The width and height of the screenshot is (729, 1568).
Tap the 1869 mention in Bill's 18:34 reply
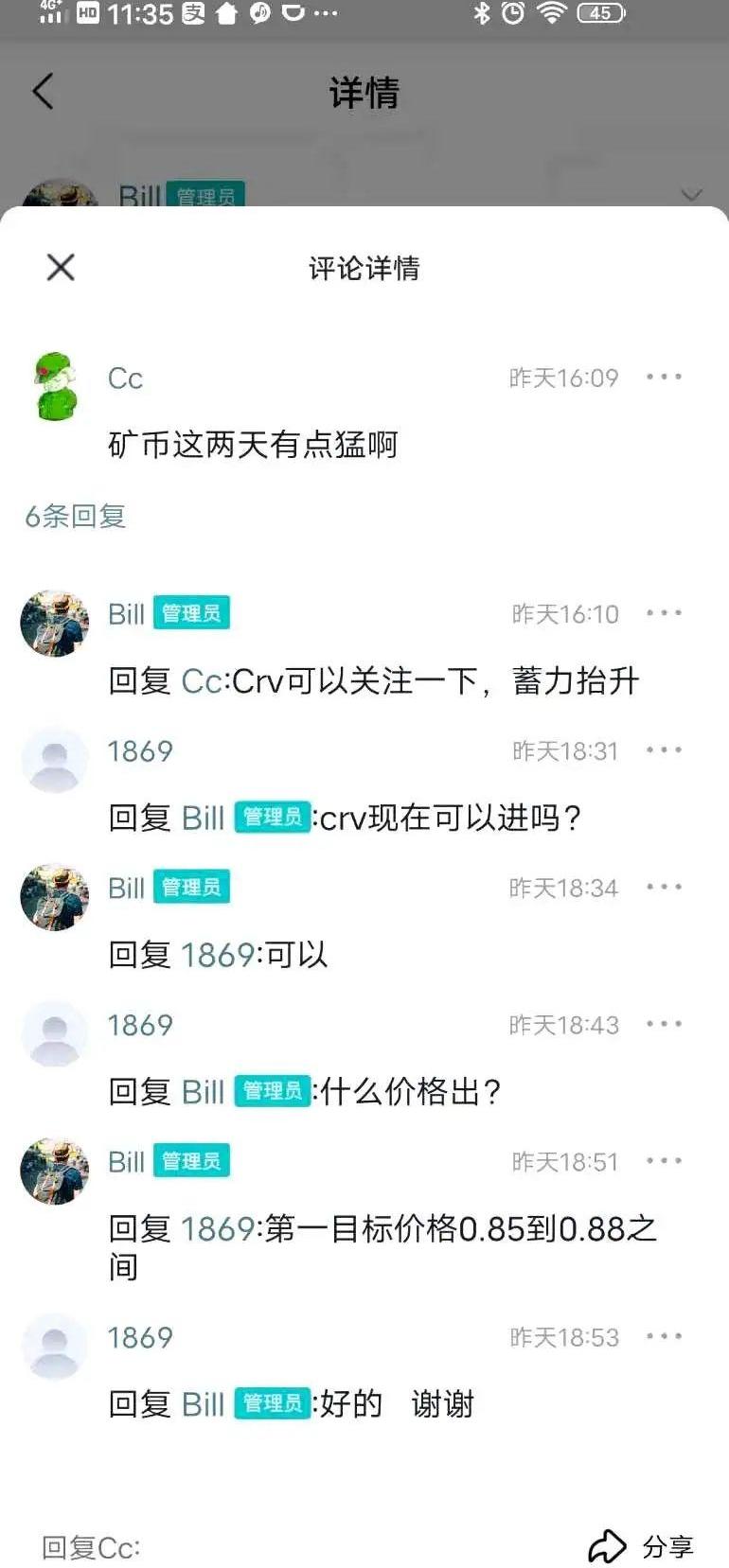point(218,955)
